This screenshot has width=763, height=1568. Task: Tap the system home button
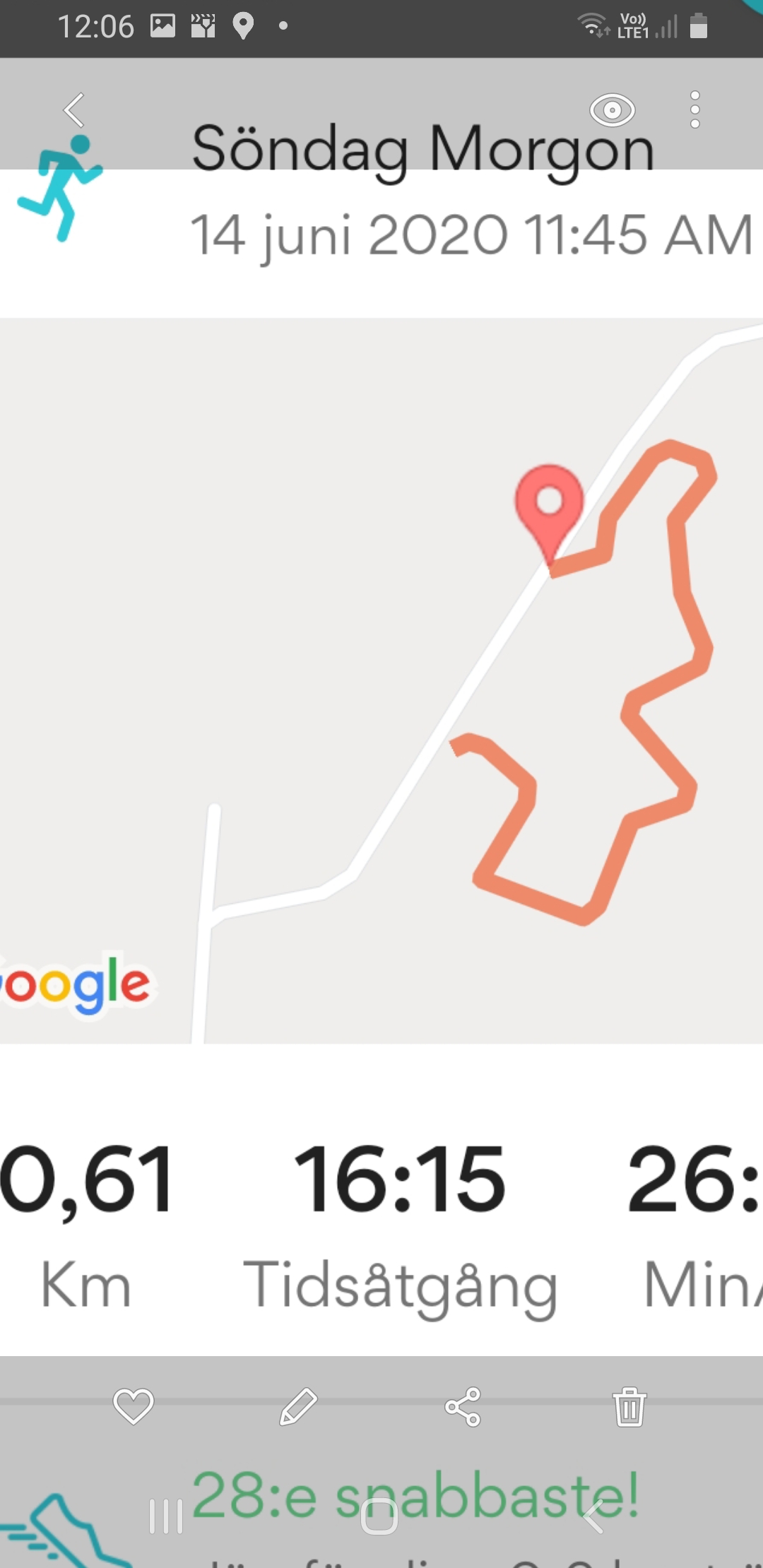click(379, 1516)
